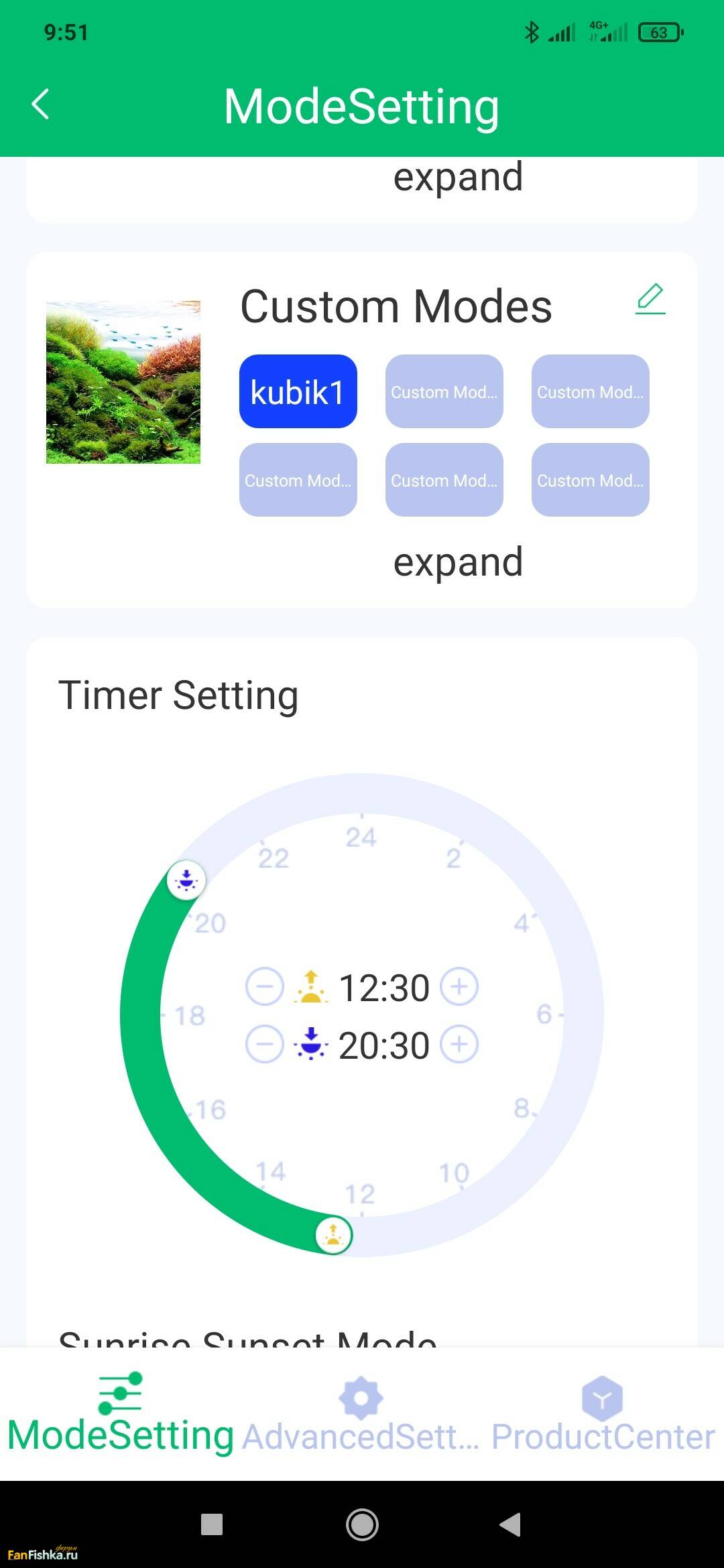Decrease sunrise time 12:30
The width and height of the screenshot is (724, 1568).
264,987
